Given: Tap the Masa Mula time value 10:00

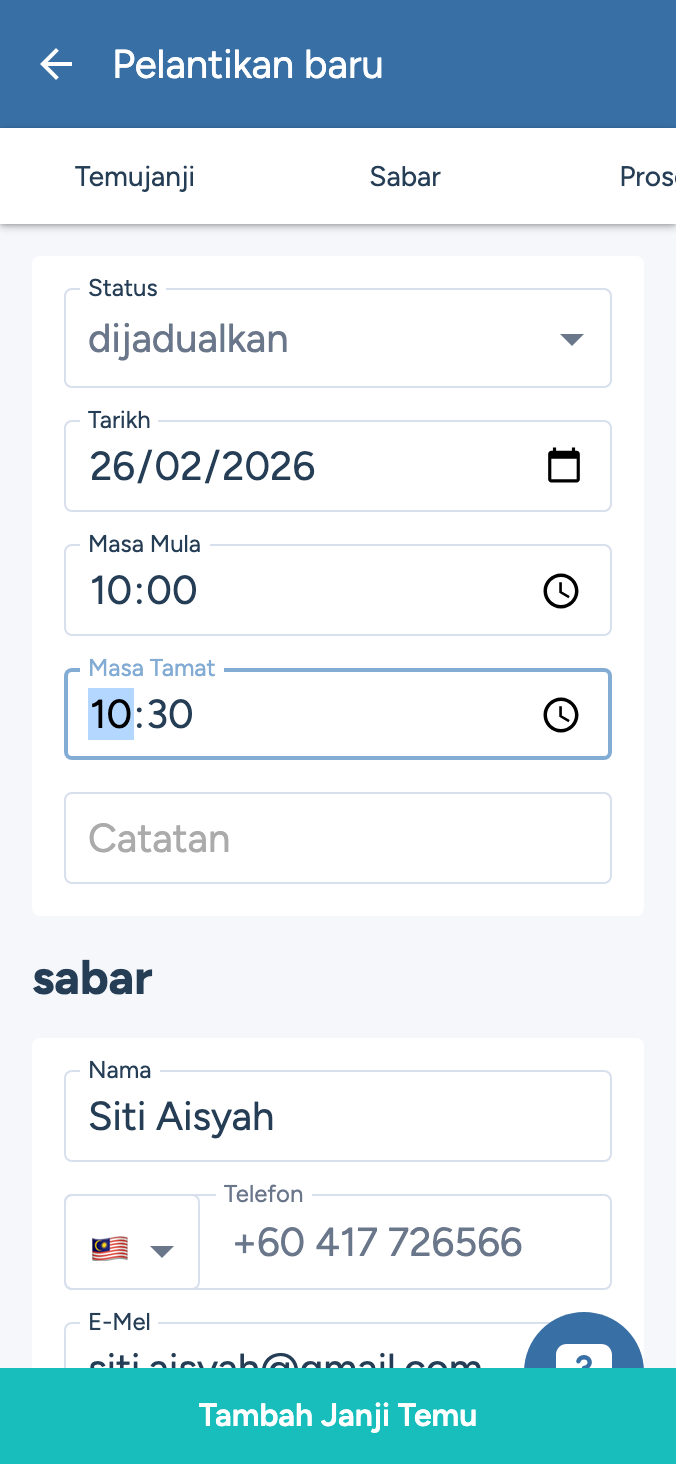Looking at the screenshot, I should [144, 590].
